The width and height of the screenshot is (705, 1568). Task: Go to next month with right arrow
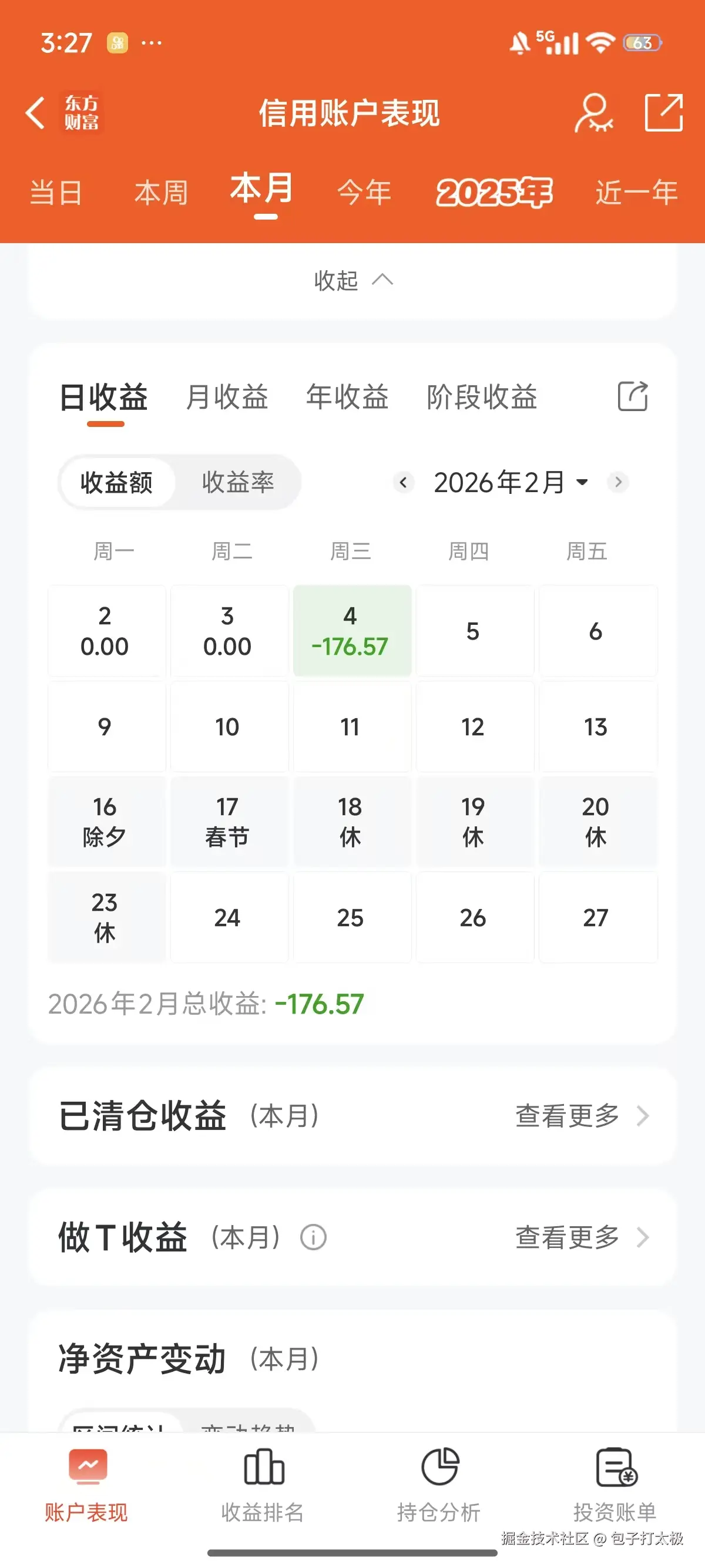(x=619, y=482)
